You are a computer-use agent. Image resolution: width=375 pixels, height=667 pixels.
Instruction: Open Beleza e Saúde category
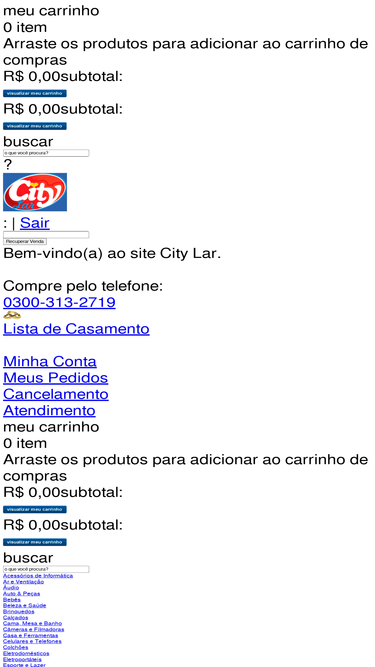(25, 605)
